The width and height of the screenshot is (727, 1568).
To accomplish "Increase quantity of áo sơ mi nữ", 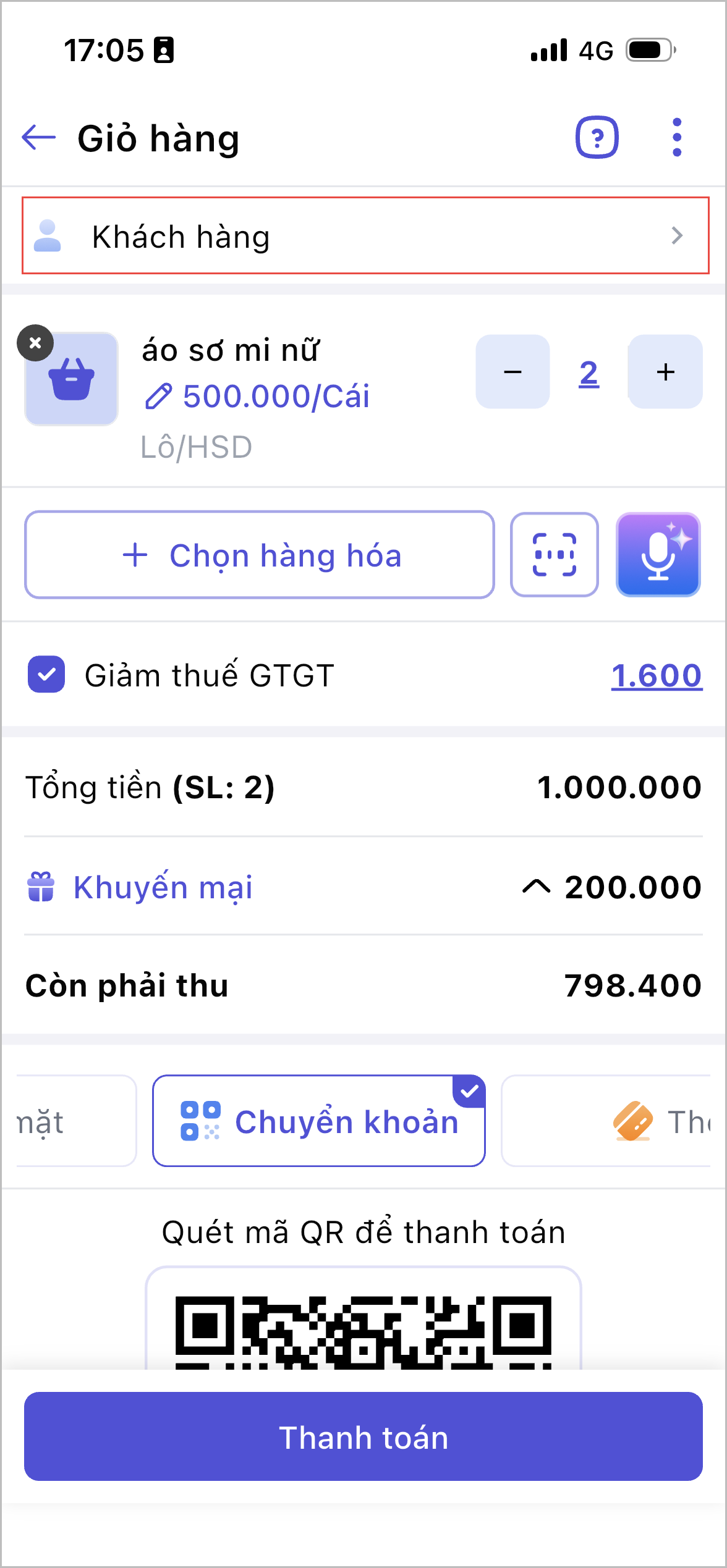I will pyautogui.click(x=665, y=372).
